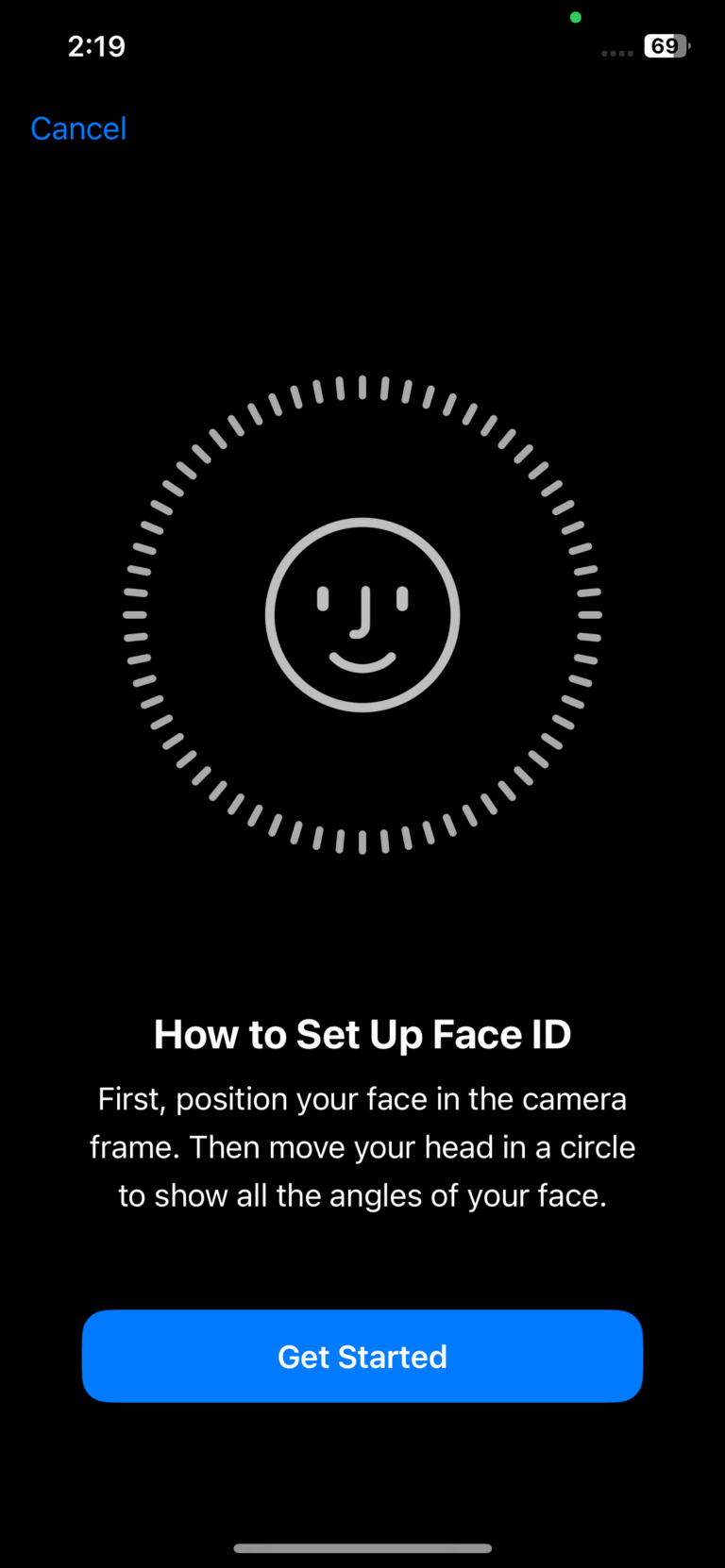
Task: Tap the status bar area at the top
Action: pyautogui.click(x=362, y=45)
